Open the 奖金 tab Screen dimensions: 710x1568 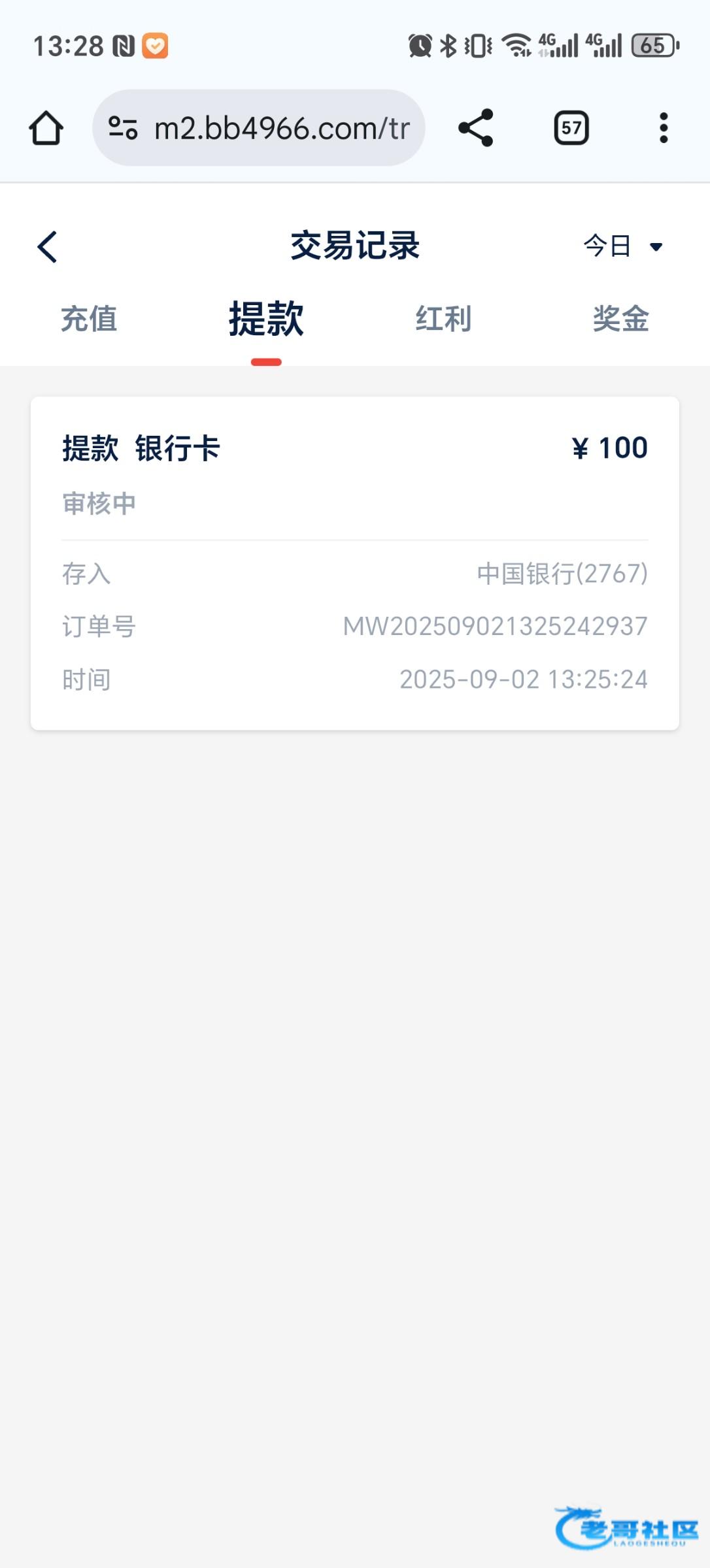620,319
